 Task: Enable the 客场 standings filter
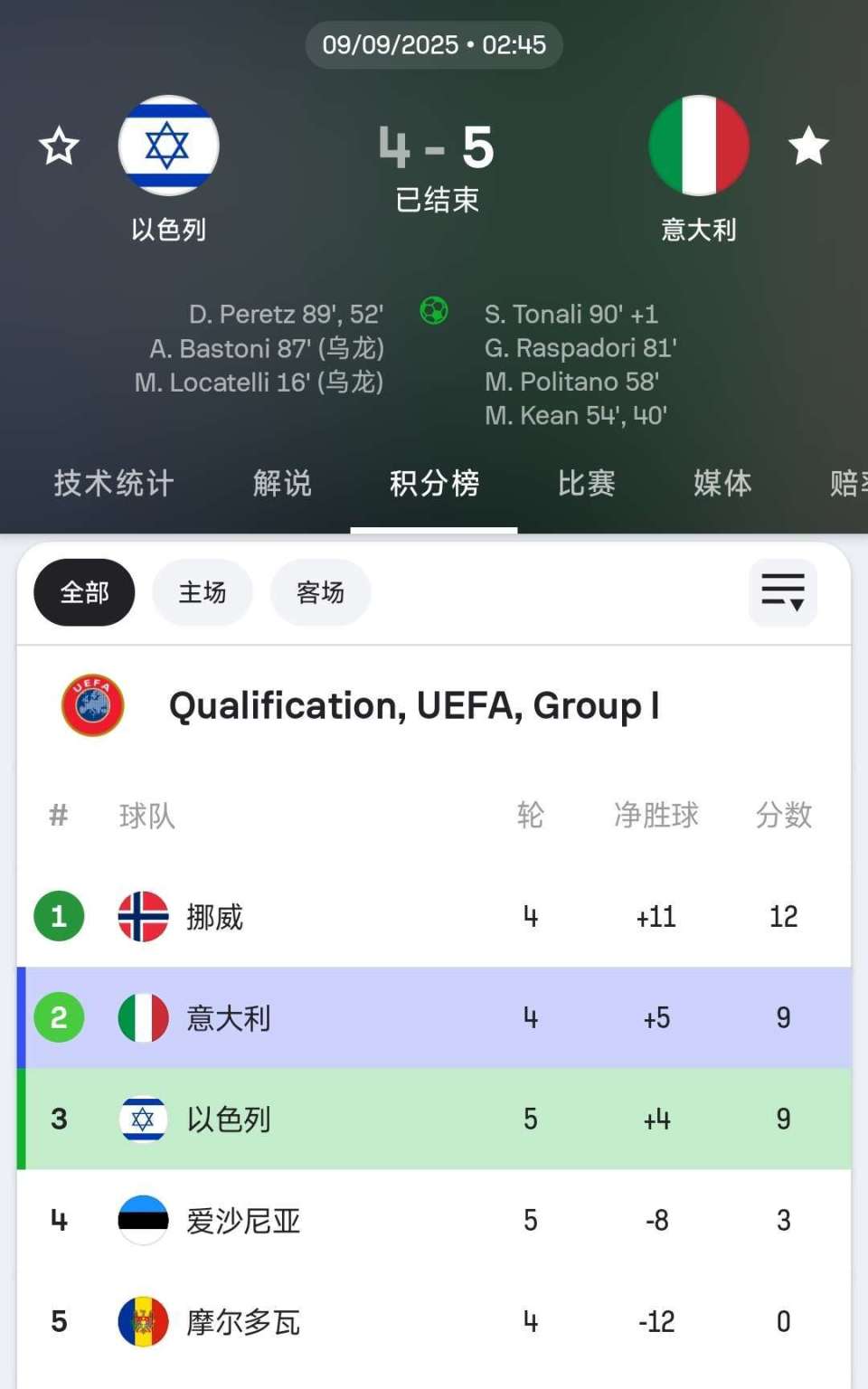click(x=319, y=592)
